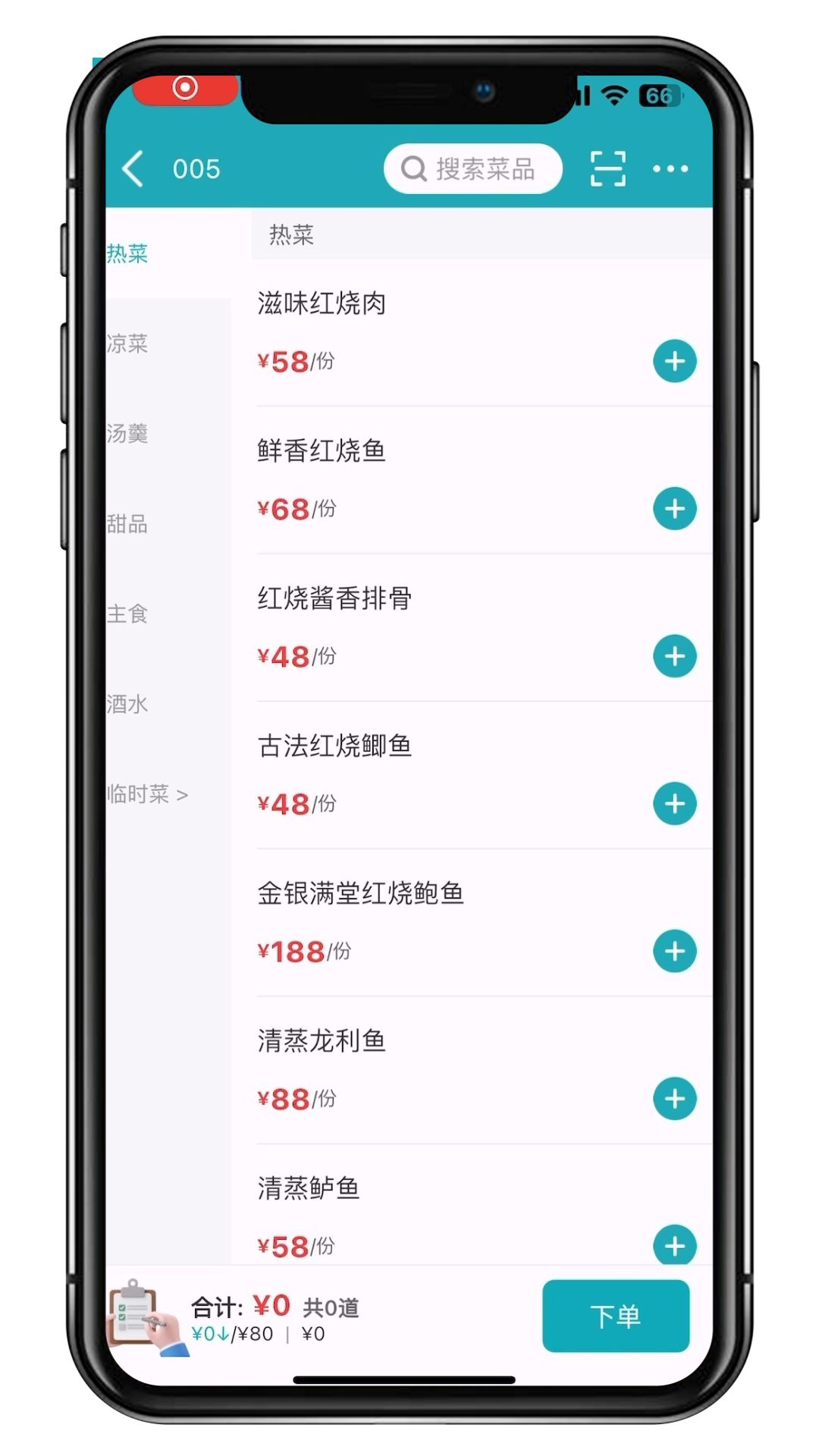Open the 酒水 category
Screen dimensions: 819x1456
(x=127, y=704)
